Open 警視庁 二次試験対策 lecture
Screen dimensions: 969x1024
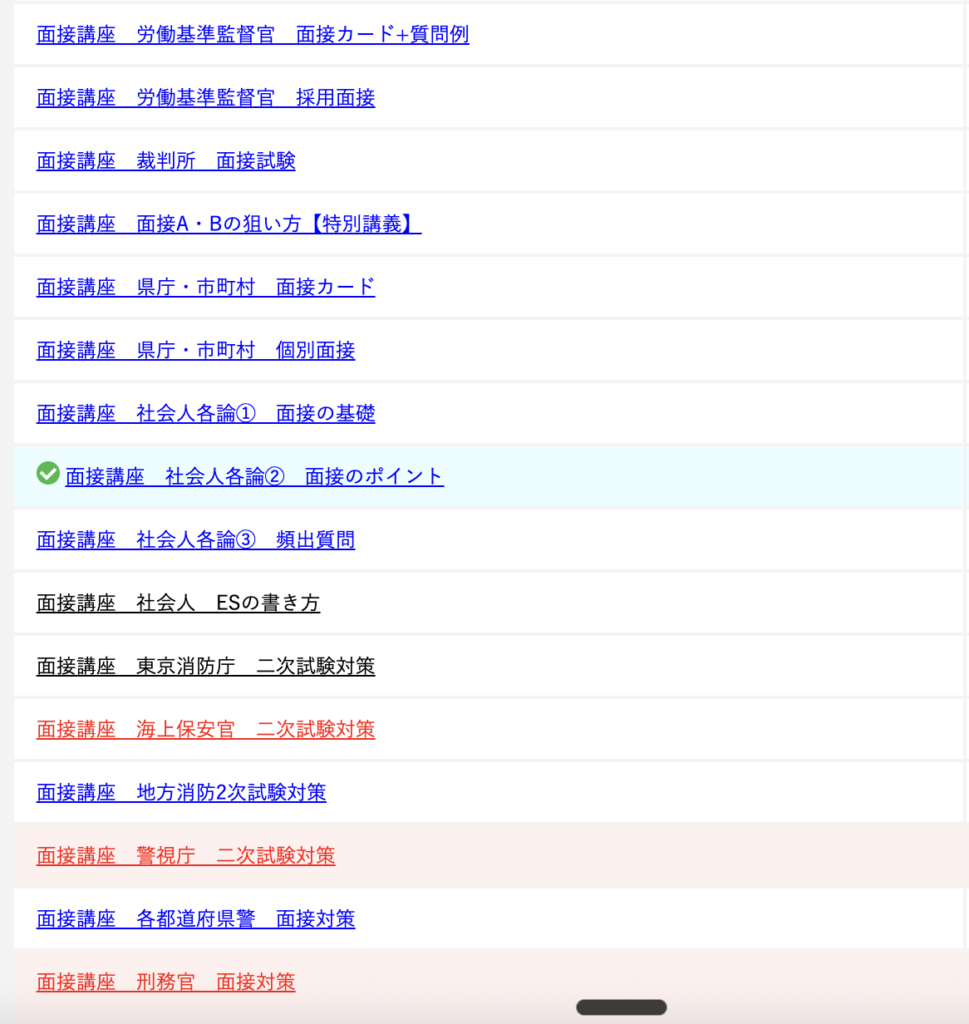(185, 856)
